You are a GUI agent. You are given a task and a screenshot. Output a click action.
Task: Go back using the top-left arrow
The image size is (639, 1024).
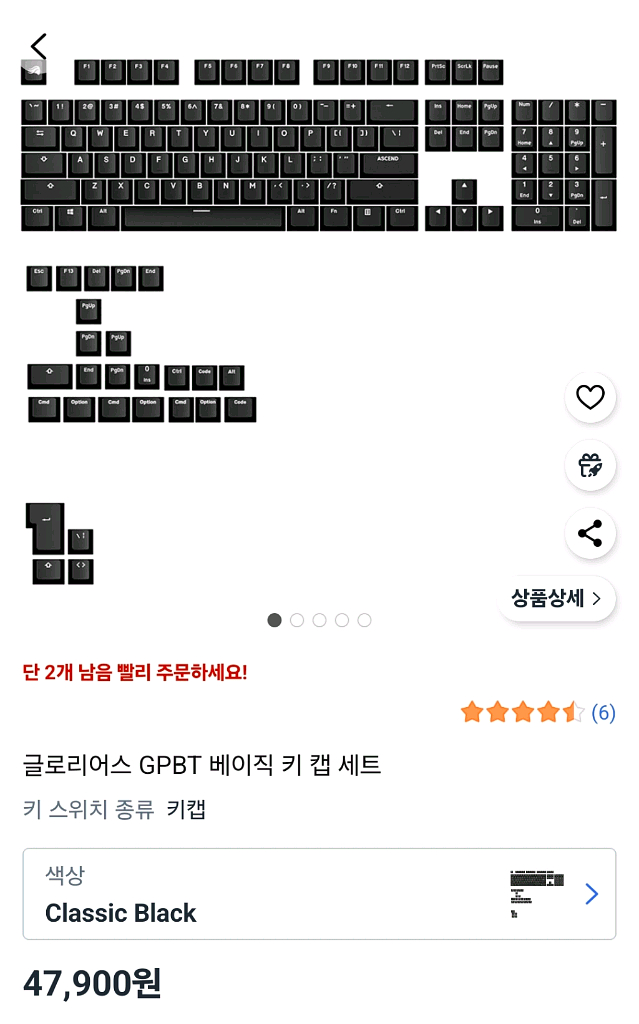(x=38, y=46)
